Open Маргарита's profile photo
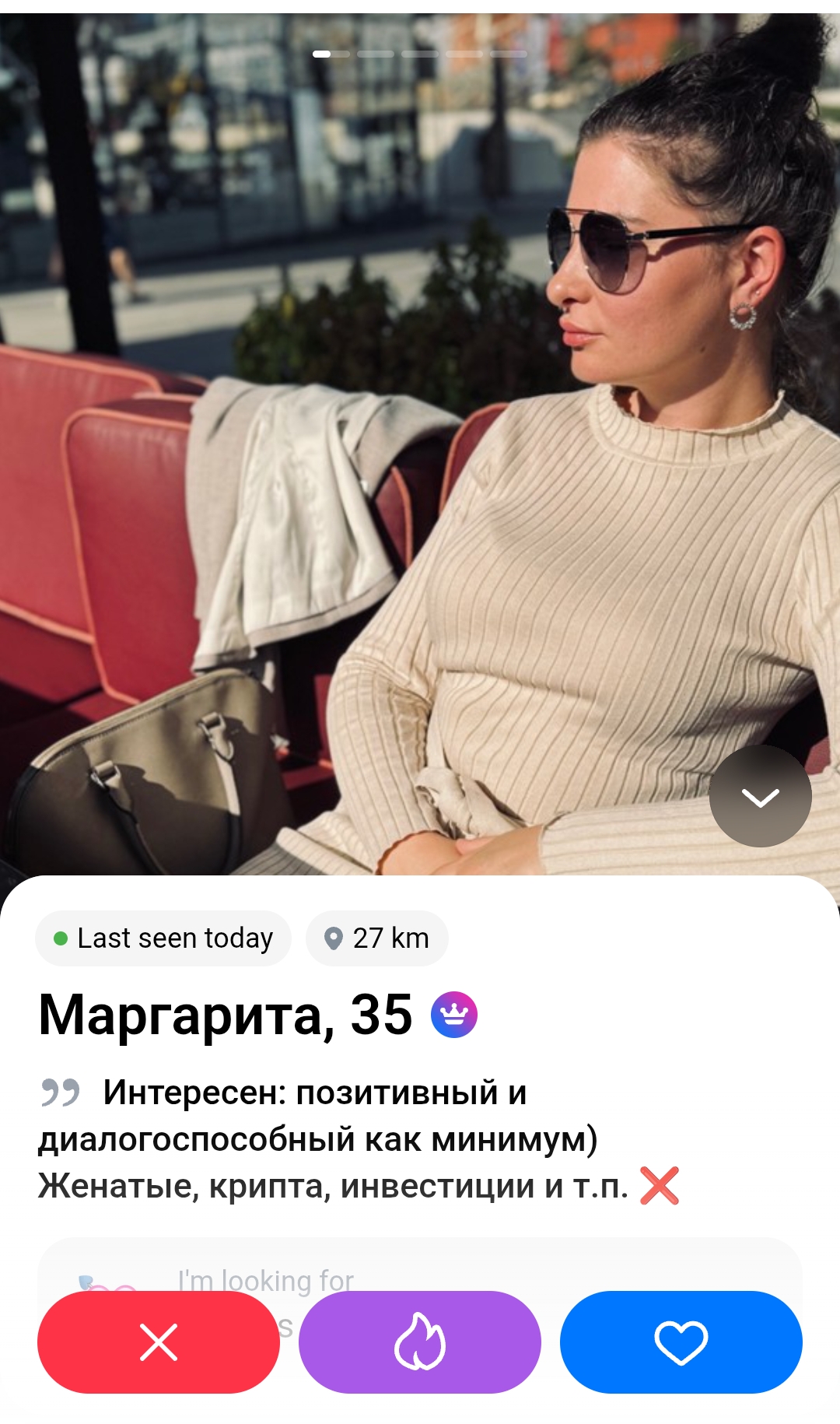The width and height of the screenshot is (840, 1424). click(420, 436)
